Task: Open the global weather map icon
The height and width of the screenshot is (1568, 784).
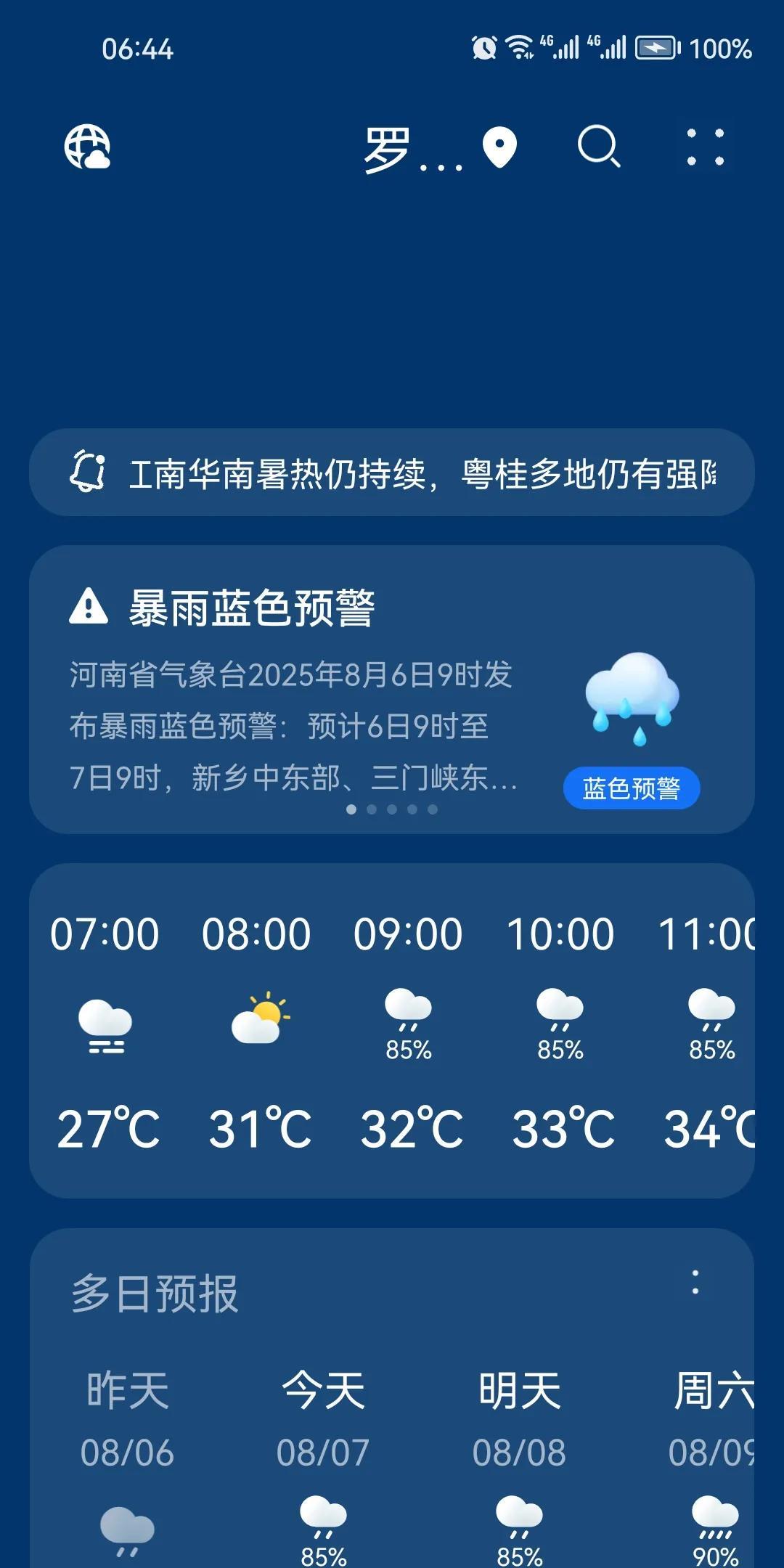Action: coord(87,147)
